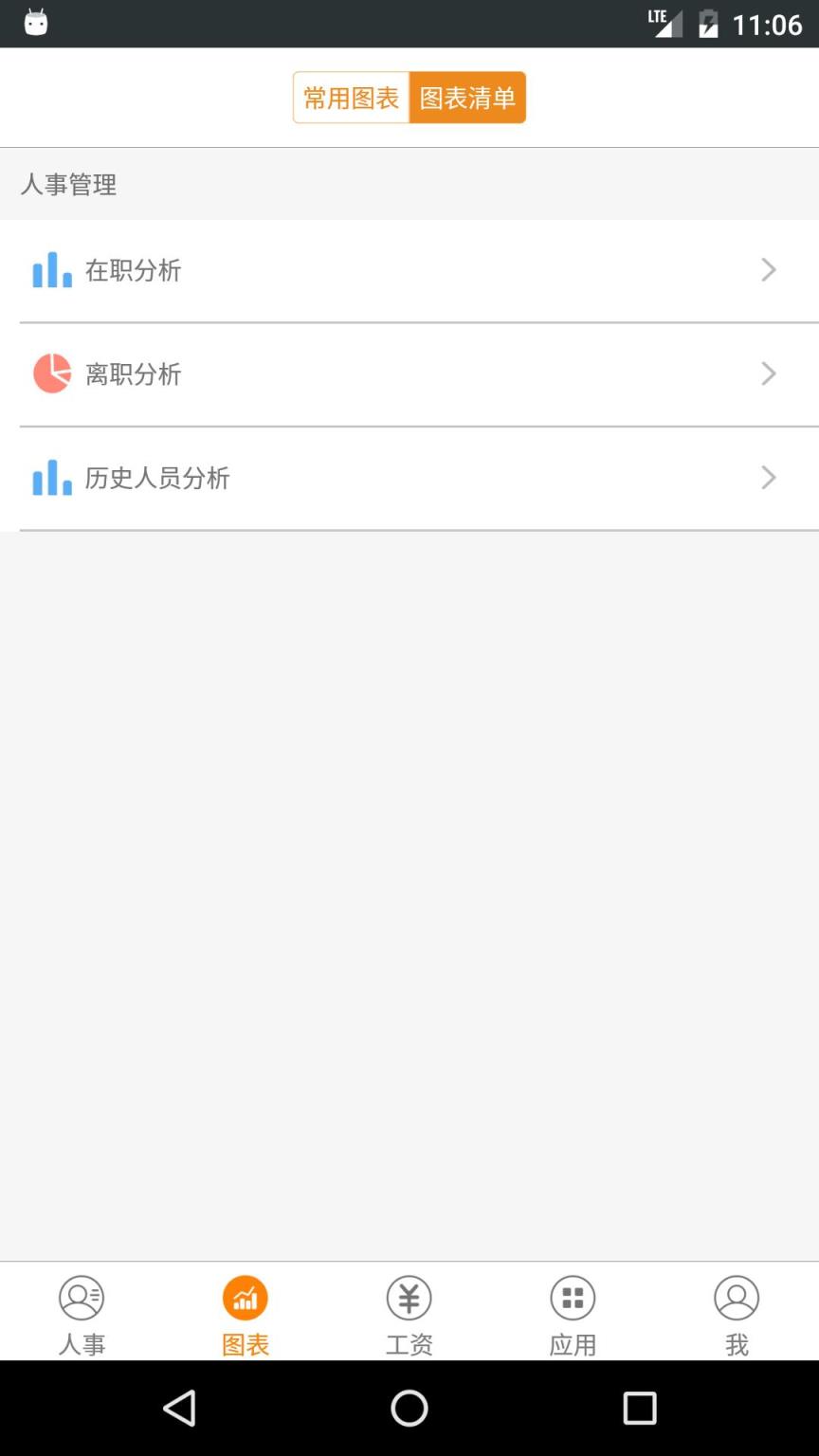Tap the orange 图表 charts icon
819x1456 pixels.
point(246,1311)
